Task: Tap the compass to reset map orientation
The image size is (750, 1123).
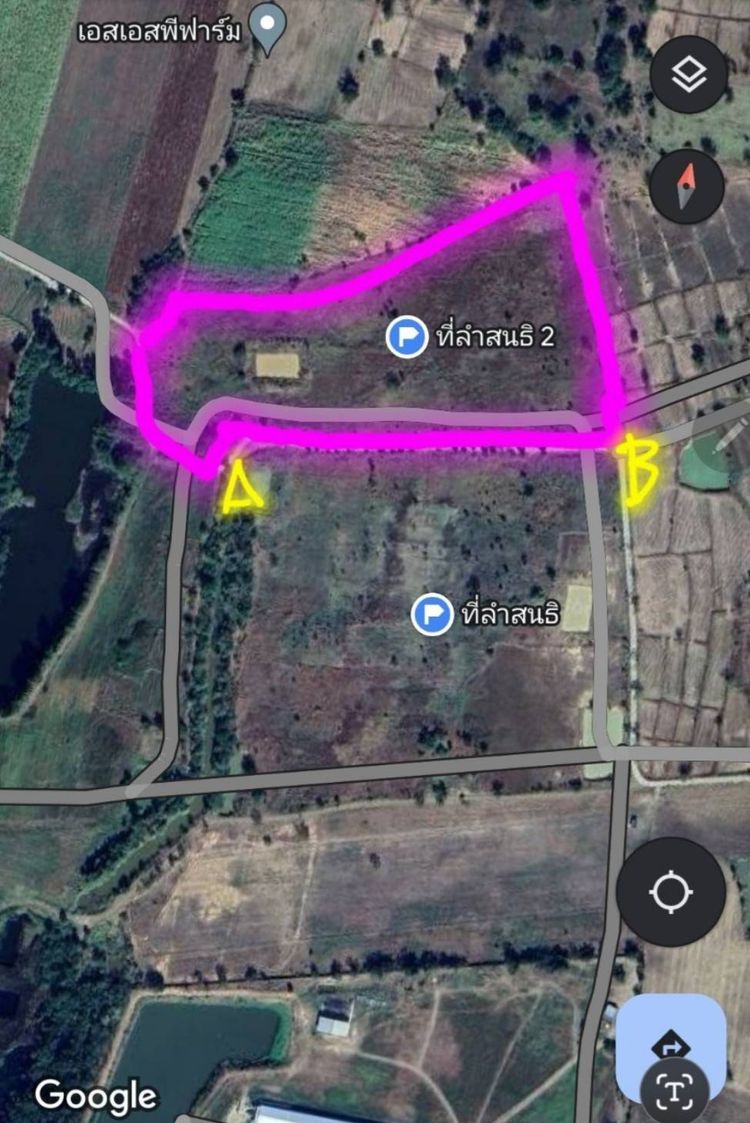Action: click(x=687, y=186)
